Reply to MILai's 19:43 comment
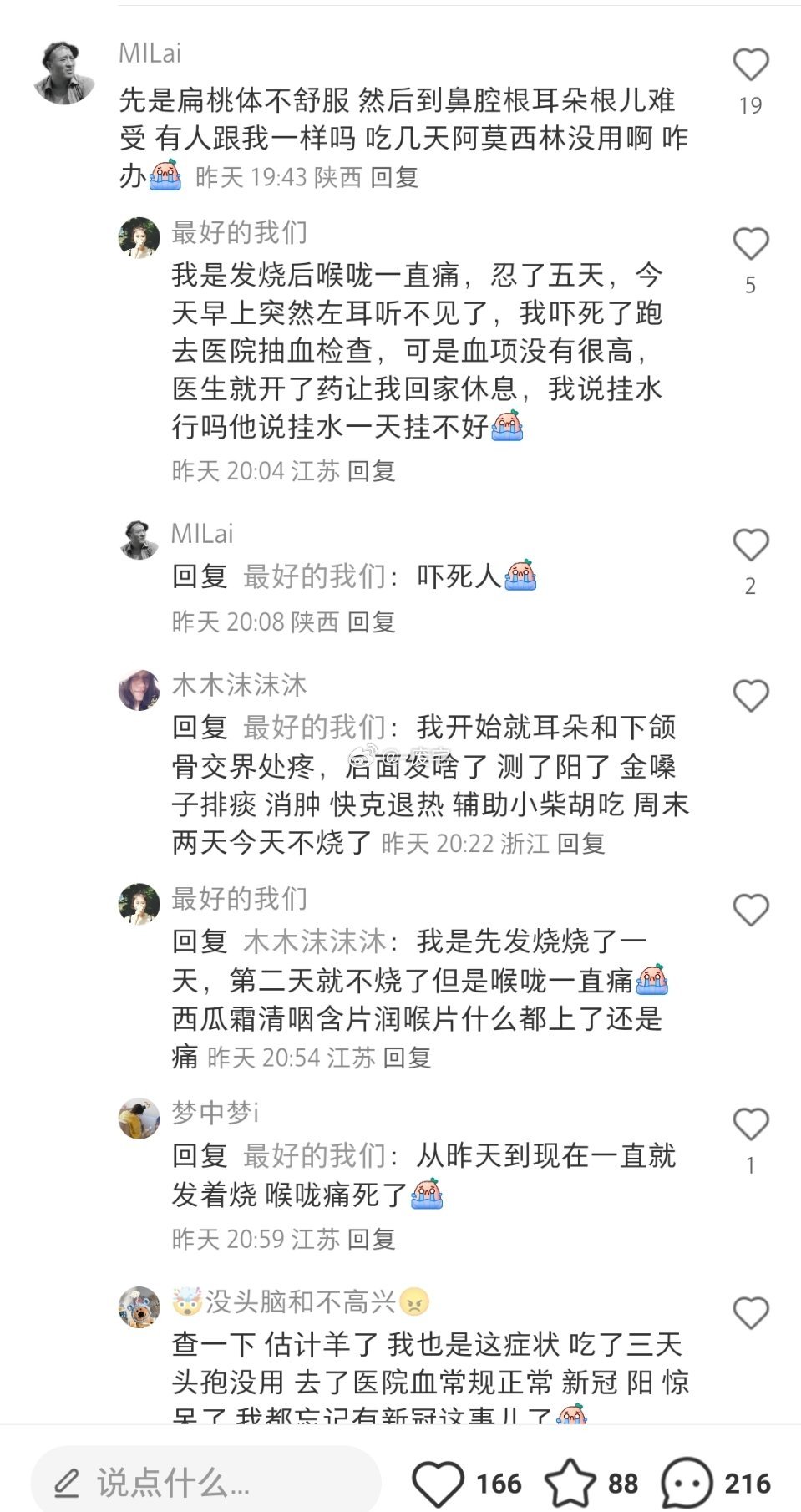The image size is (801, 1512). click(x=394, y=177)
